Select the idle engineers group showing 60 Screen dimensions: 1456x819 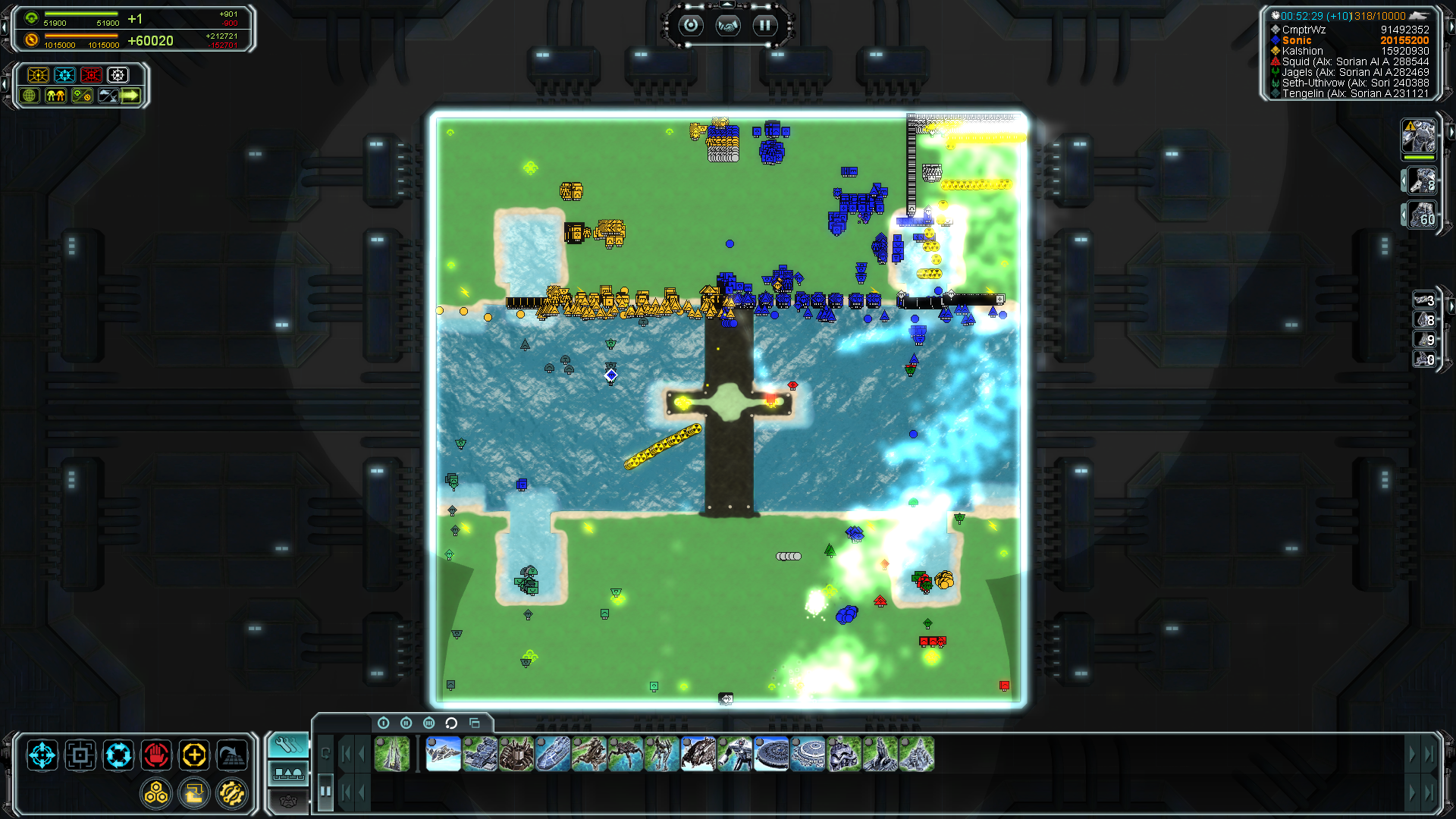click(x=1421, y=215)
